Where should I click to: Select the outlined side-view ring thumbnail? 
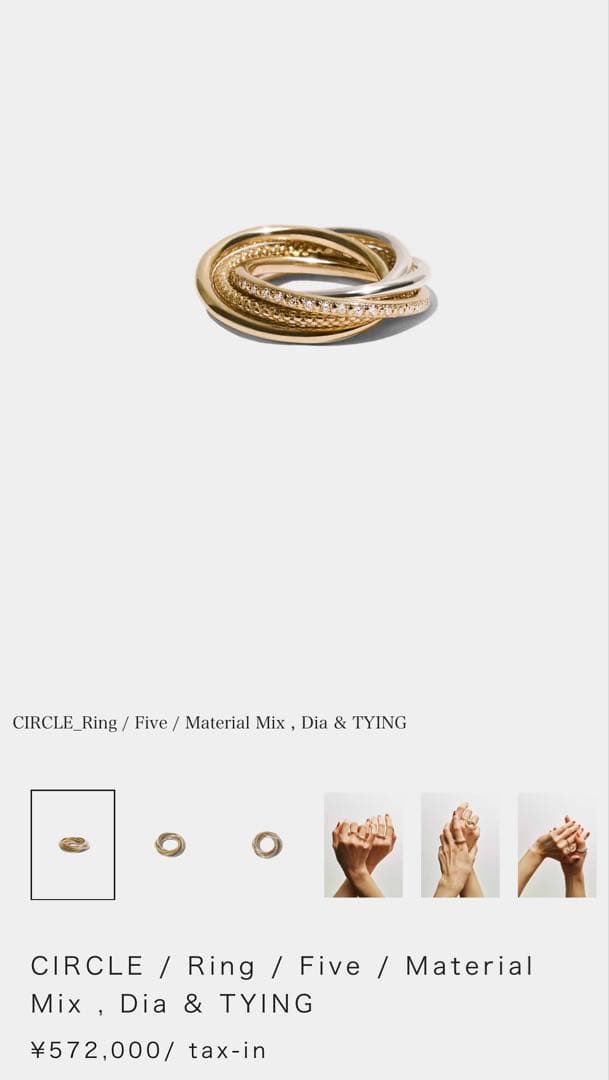73,845
